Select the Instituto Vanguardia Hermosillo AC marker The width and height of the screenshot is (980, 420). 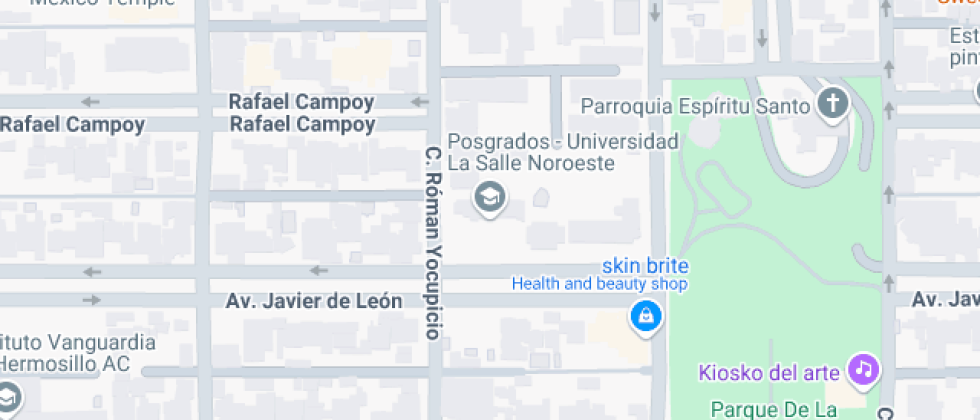pos(8,398)
